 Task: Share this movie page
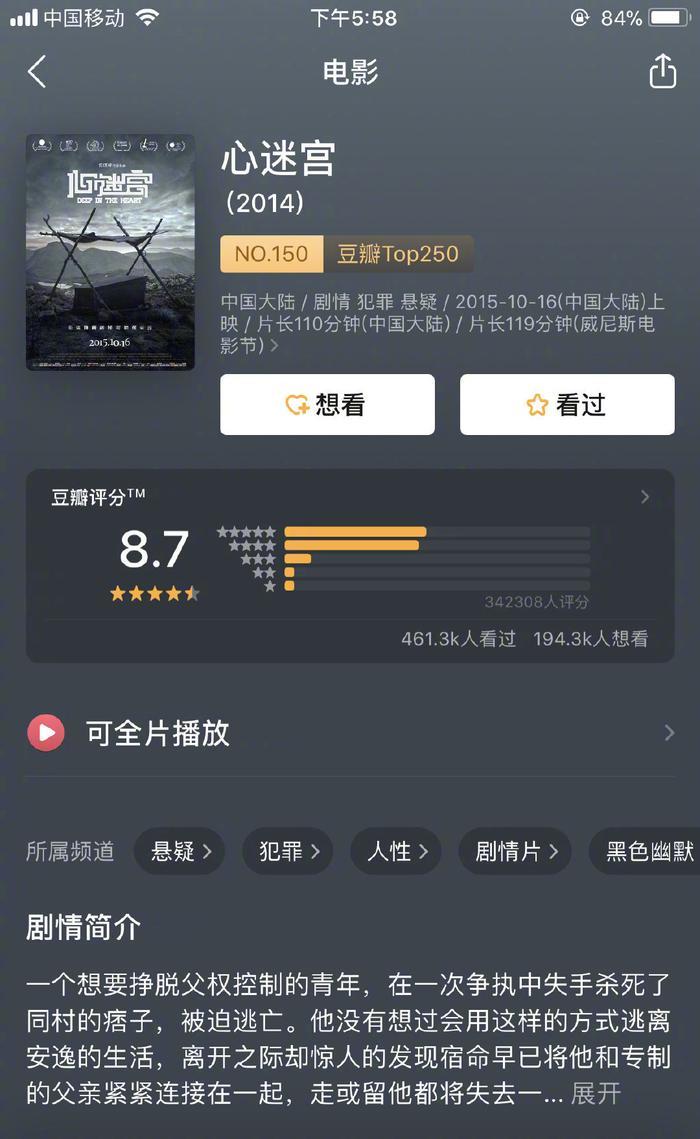click(x=662, y=72)
